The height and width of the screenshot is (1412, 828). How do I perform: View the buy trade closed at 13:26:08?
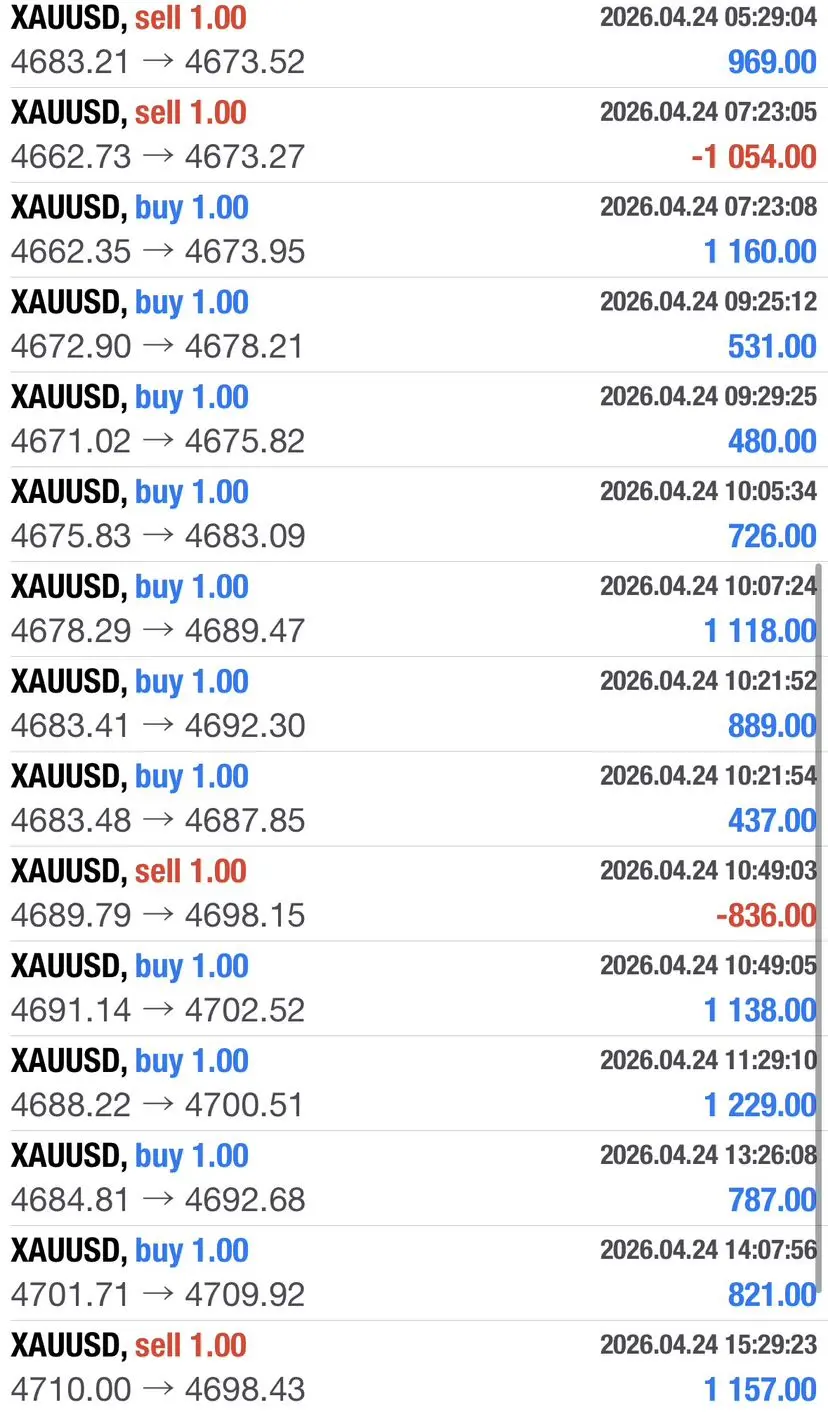(x=414, y=1178)
